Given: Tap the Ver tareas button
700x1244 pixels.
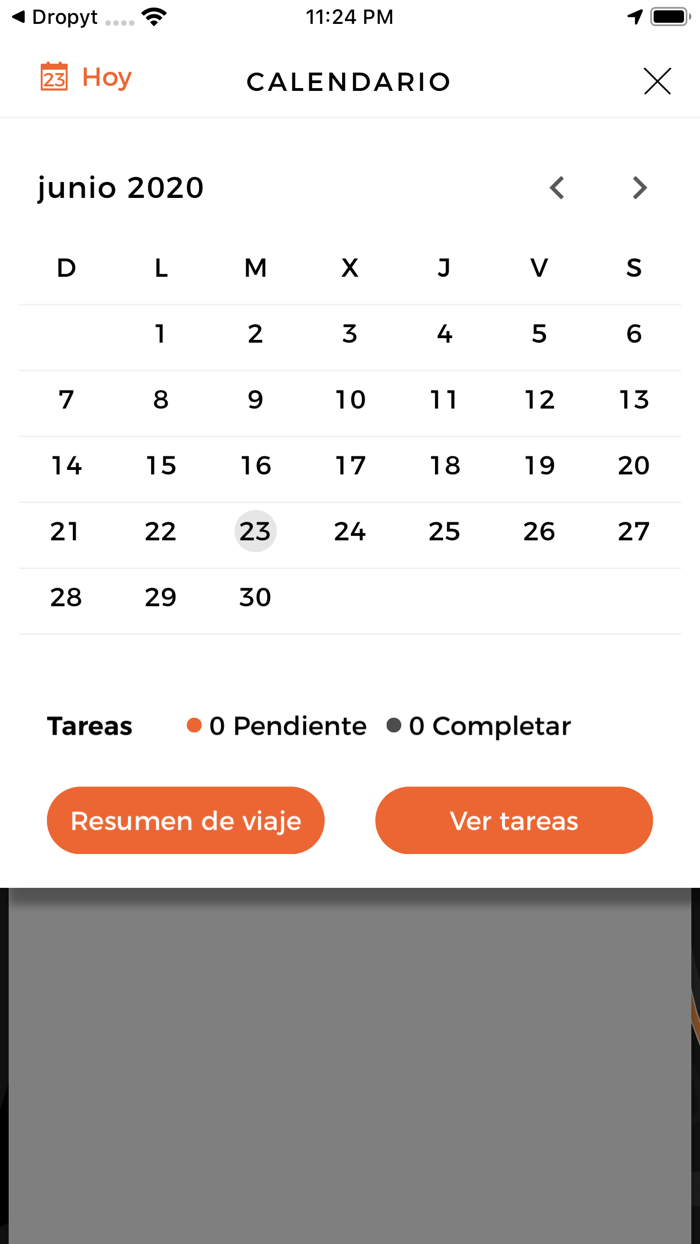Looking at the screenshot, I should point(514,820).
